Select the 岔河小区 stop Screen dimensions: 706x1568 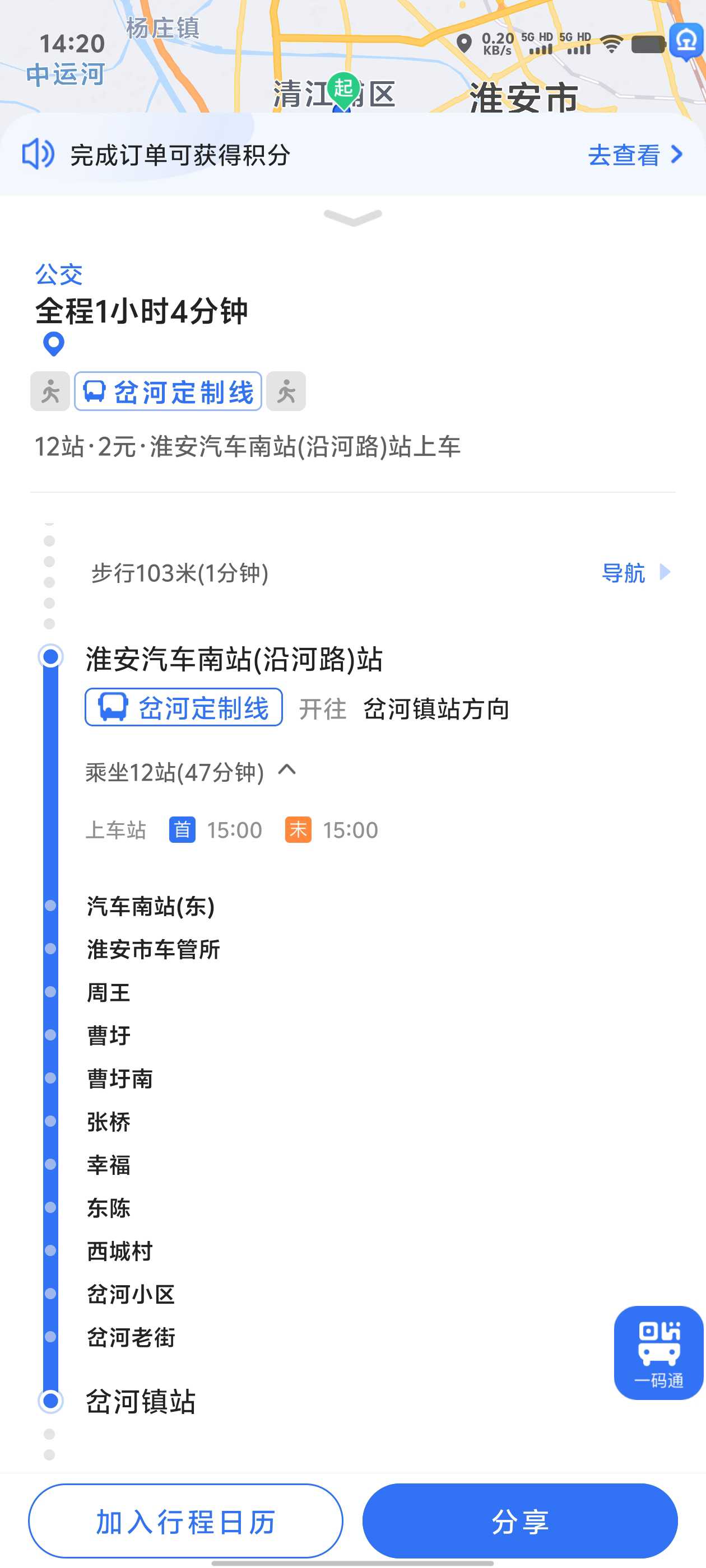pyautogui.click(x=131, y=1294)
